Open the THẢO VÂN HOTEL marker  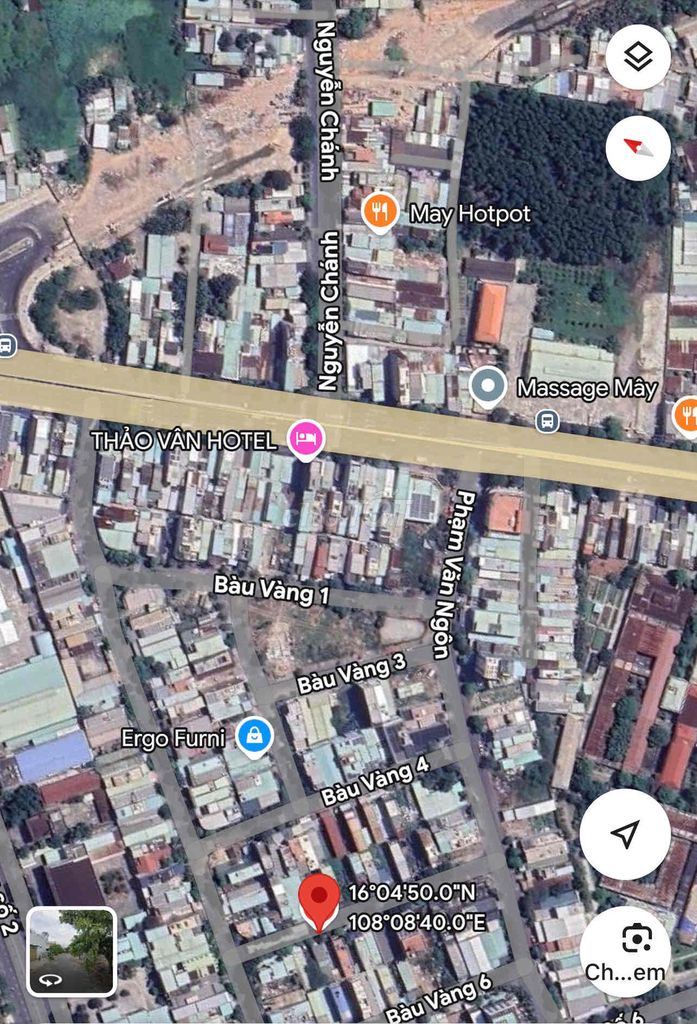305,439
